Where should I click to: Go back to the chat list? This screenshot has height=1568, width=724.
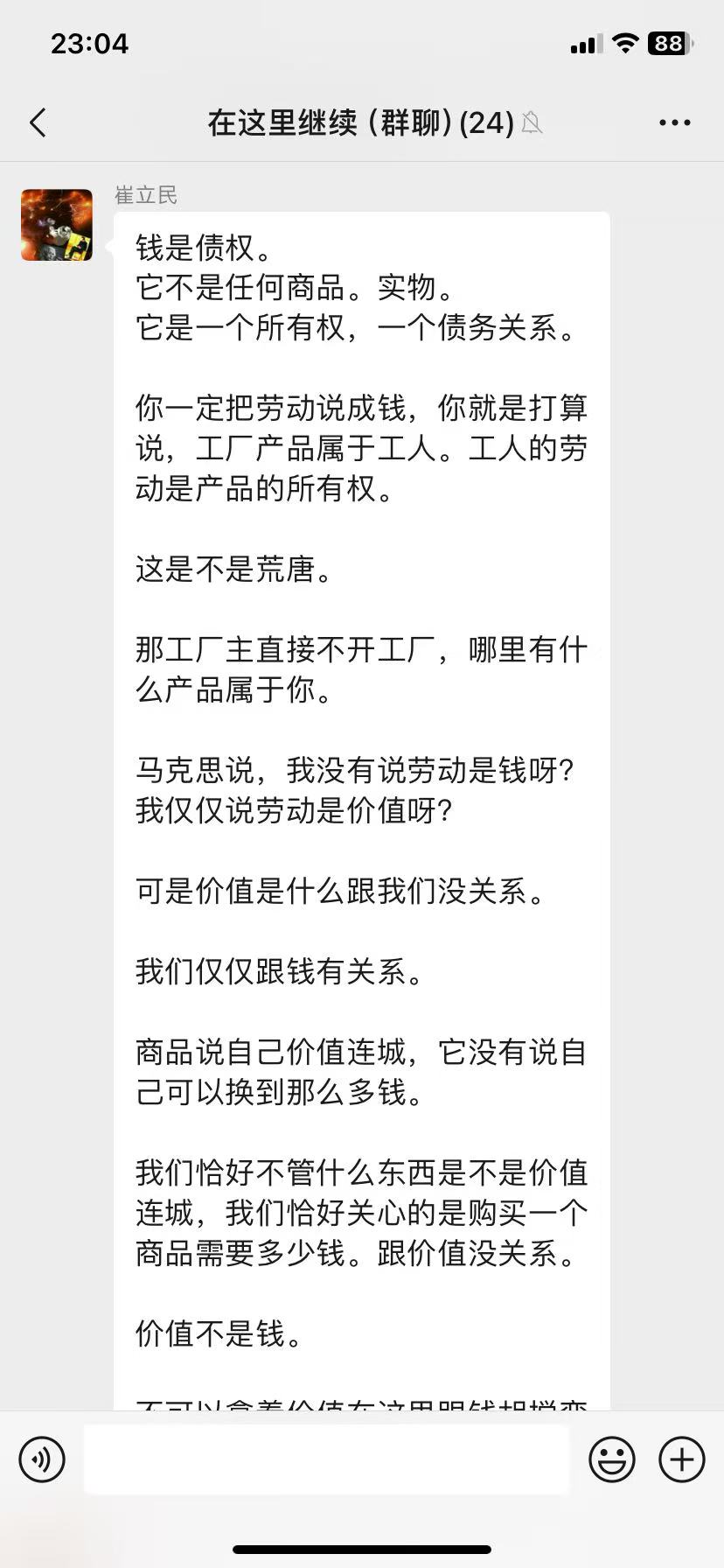38,123
